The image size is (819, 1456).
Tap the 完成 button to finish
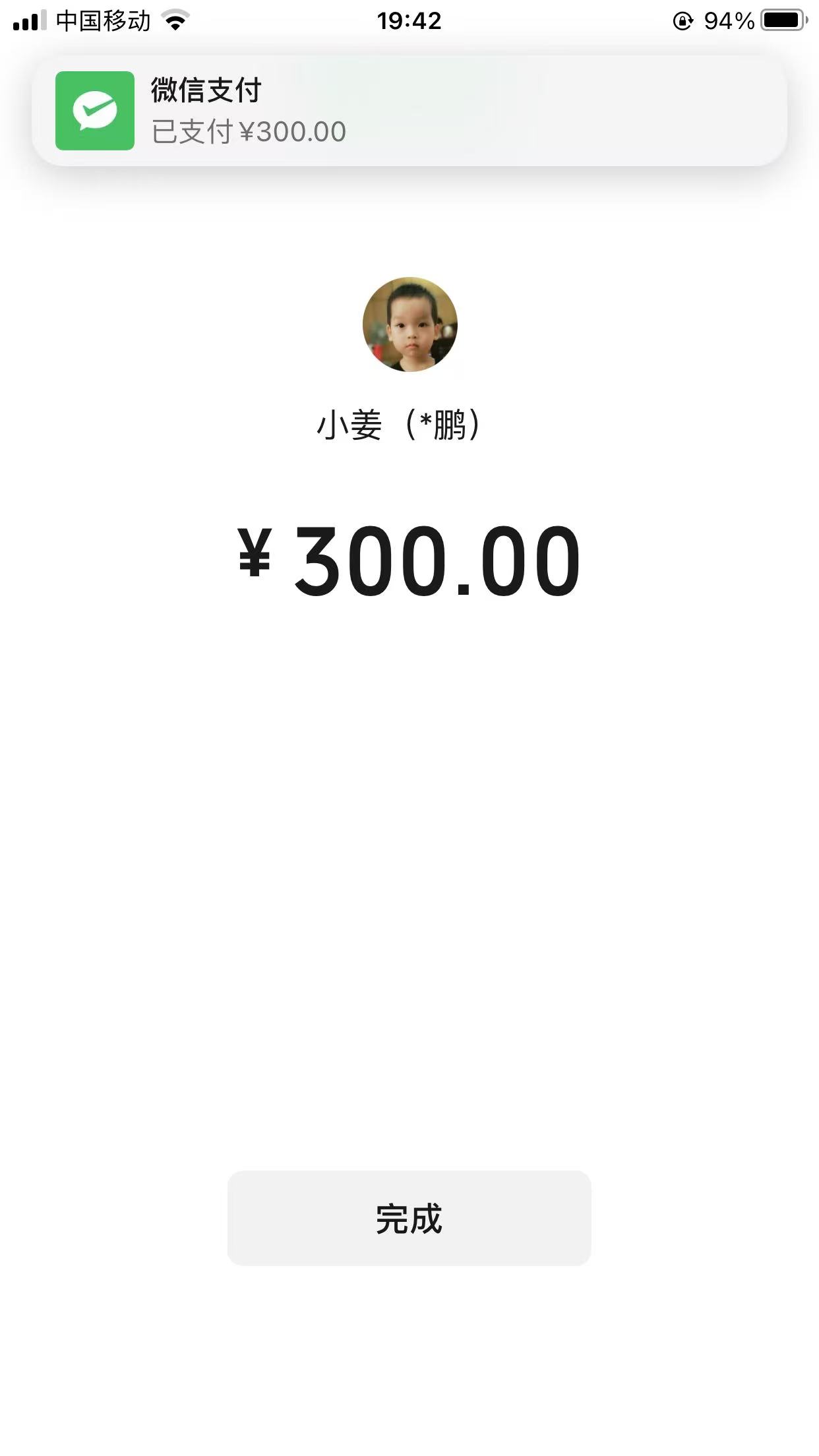[x=409, y=1218]
